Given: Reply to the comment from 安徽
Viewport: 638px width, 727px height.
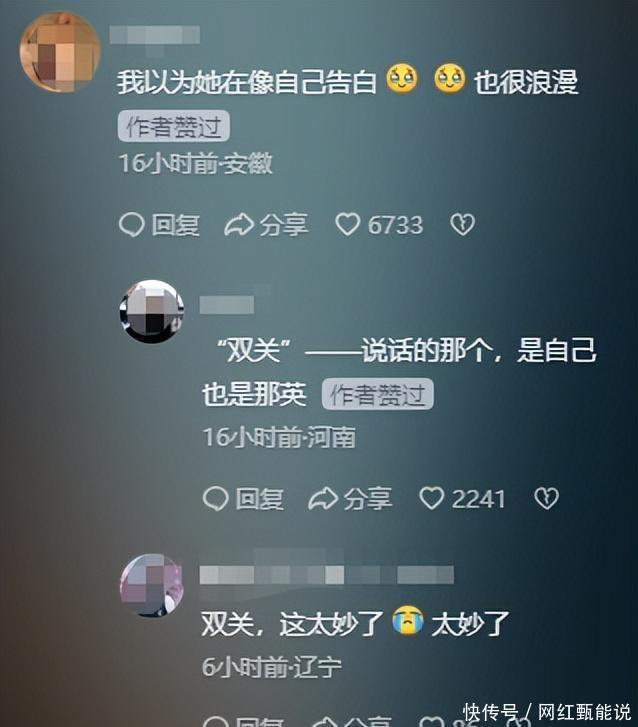Looking at the screenshot, I should pyautogui.click(x=160, y=225).
